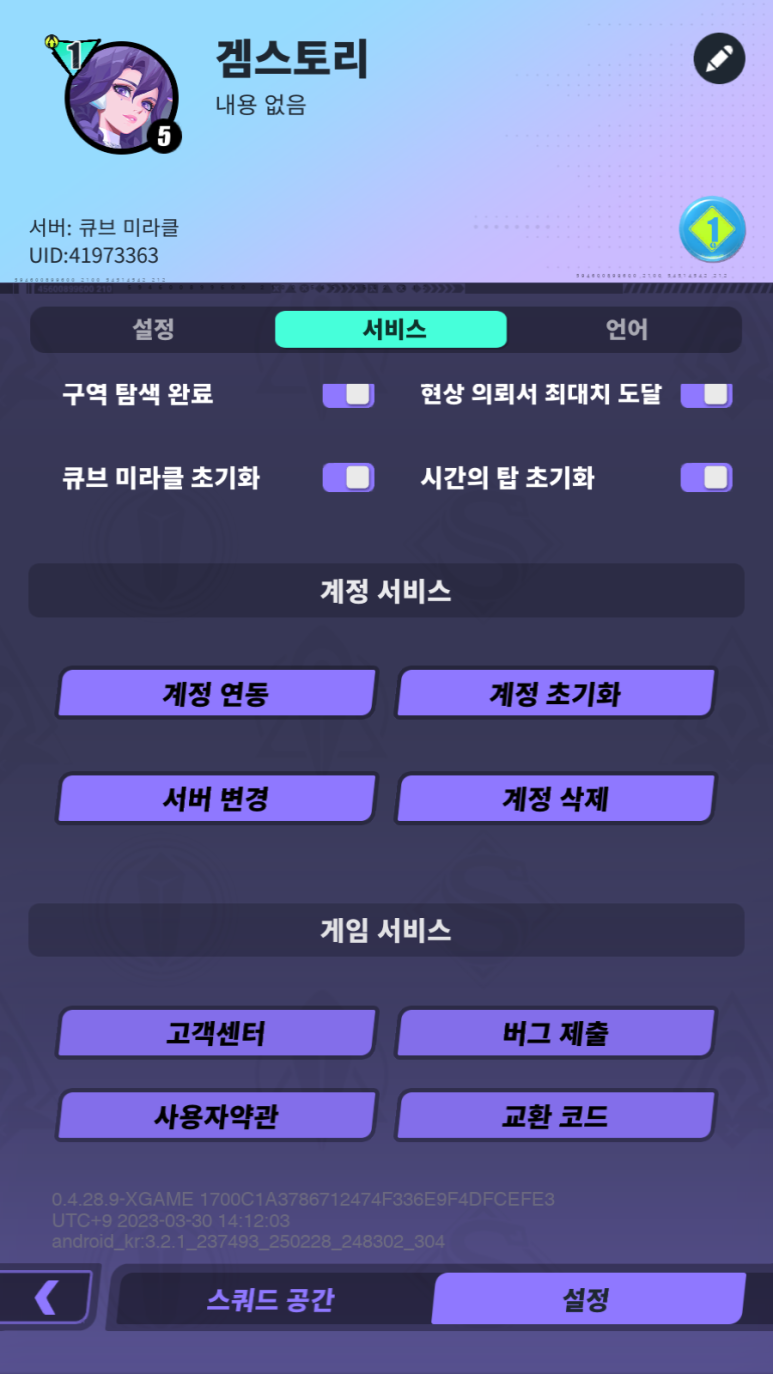Image resolution: width=773 pixels, height=1374 pixels.
Task: Toggle 구역 탐색 완료 switch
Action: [348, 394]
